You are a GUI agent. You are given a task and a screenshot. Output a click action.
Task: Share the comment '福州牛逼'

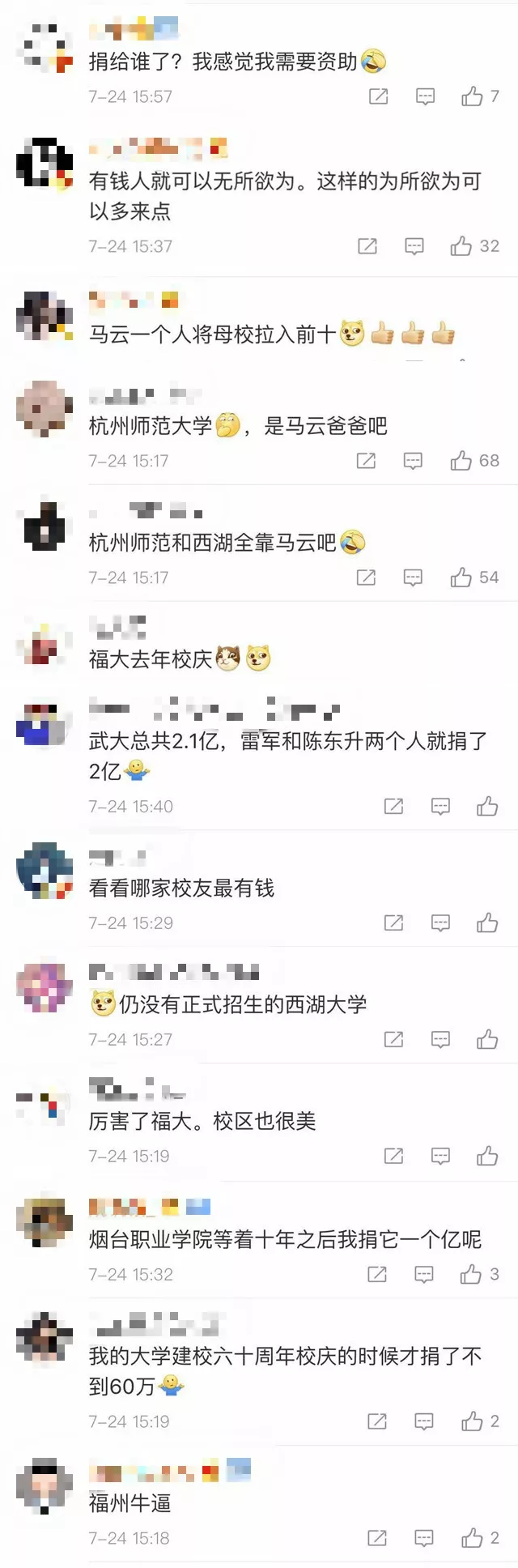[x=377, y=1538]
